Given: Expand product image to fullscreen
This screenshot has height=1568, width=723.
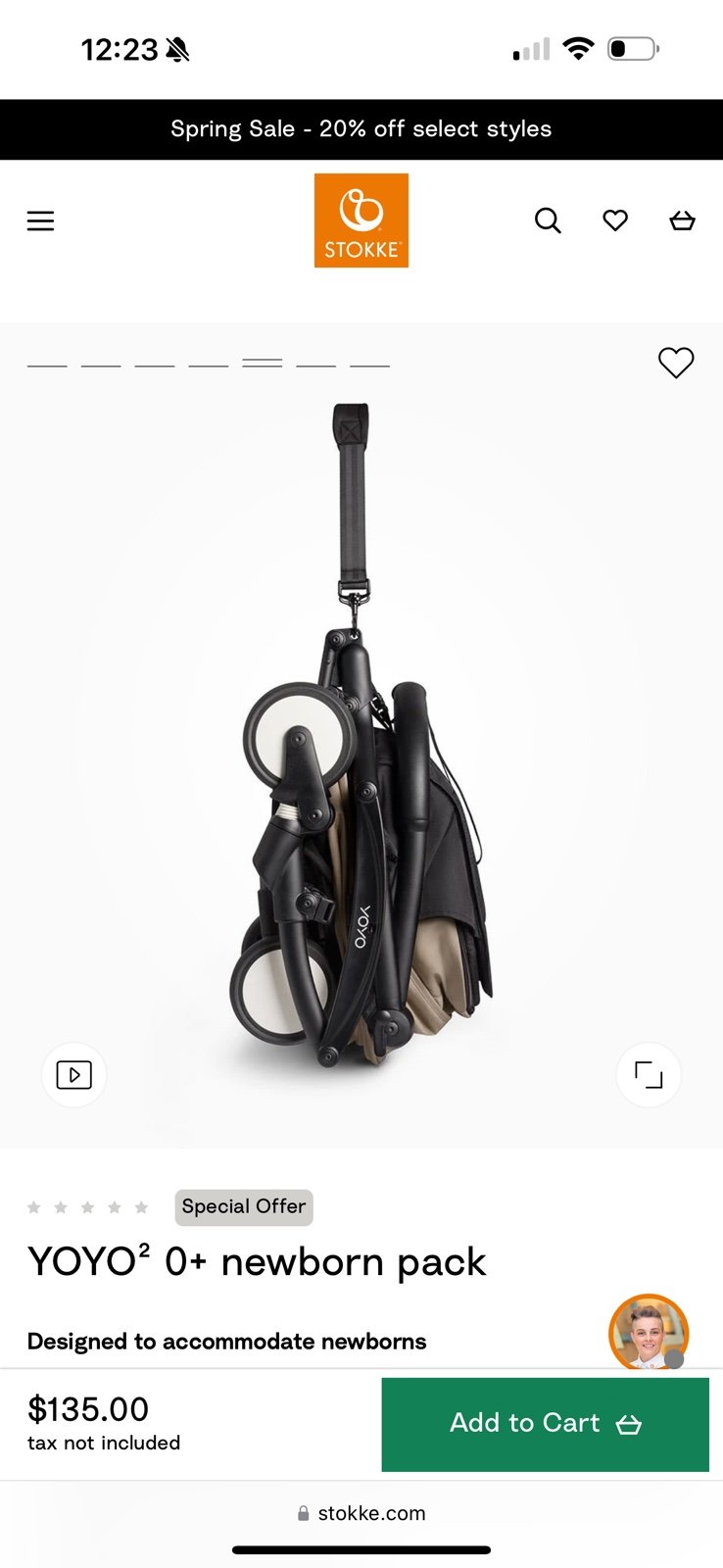Looking at the screenshot, I should (649, 1075).
